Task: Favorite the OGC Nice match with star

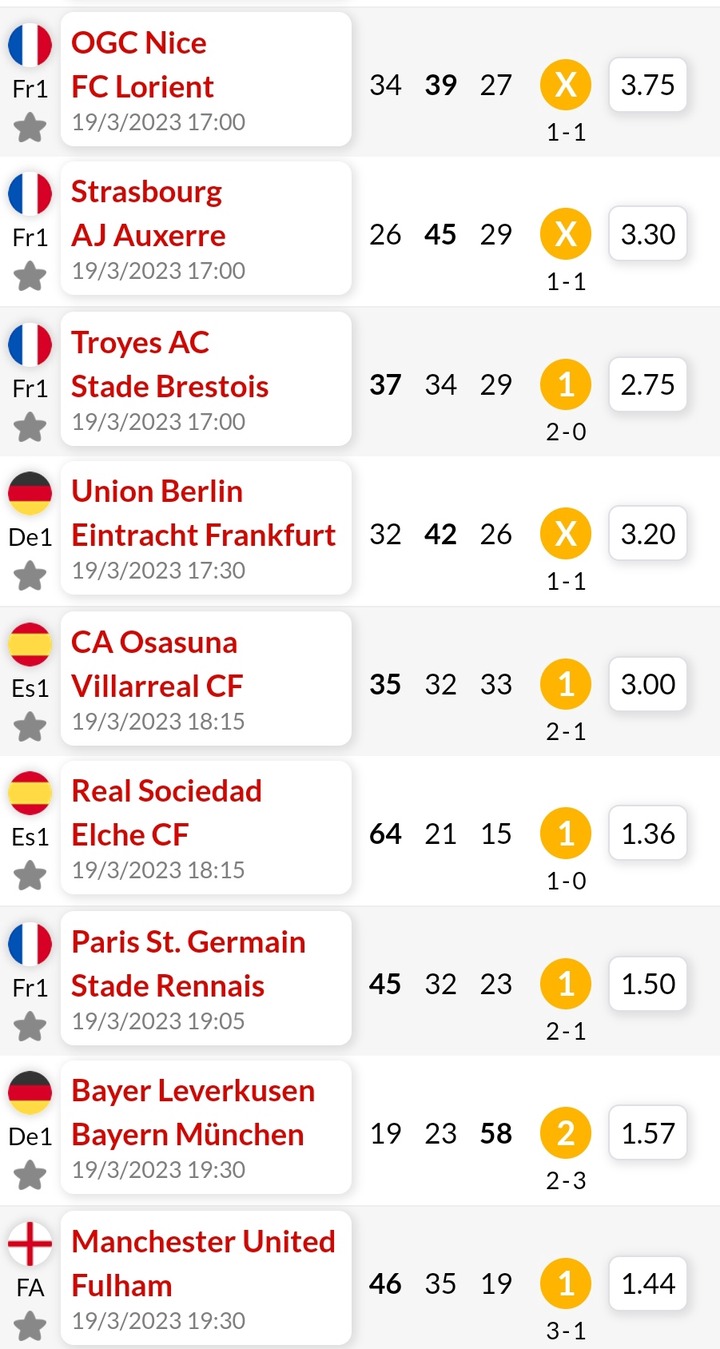Action: point(30,127)
